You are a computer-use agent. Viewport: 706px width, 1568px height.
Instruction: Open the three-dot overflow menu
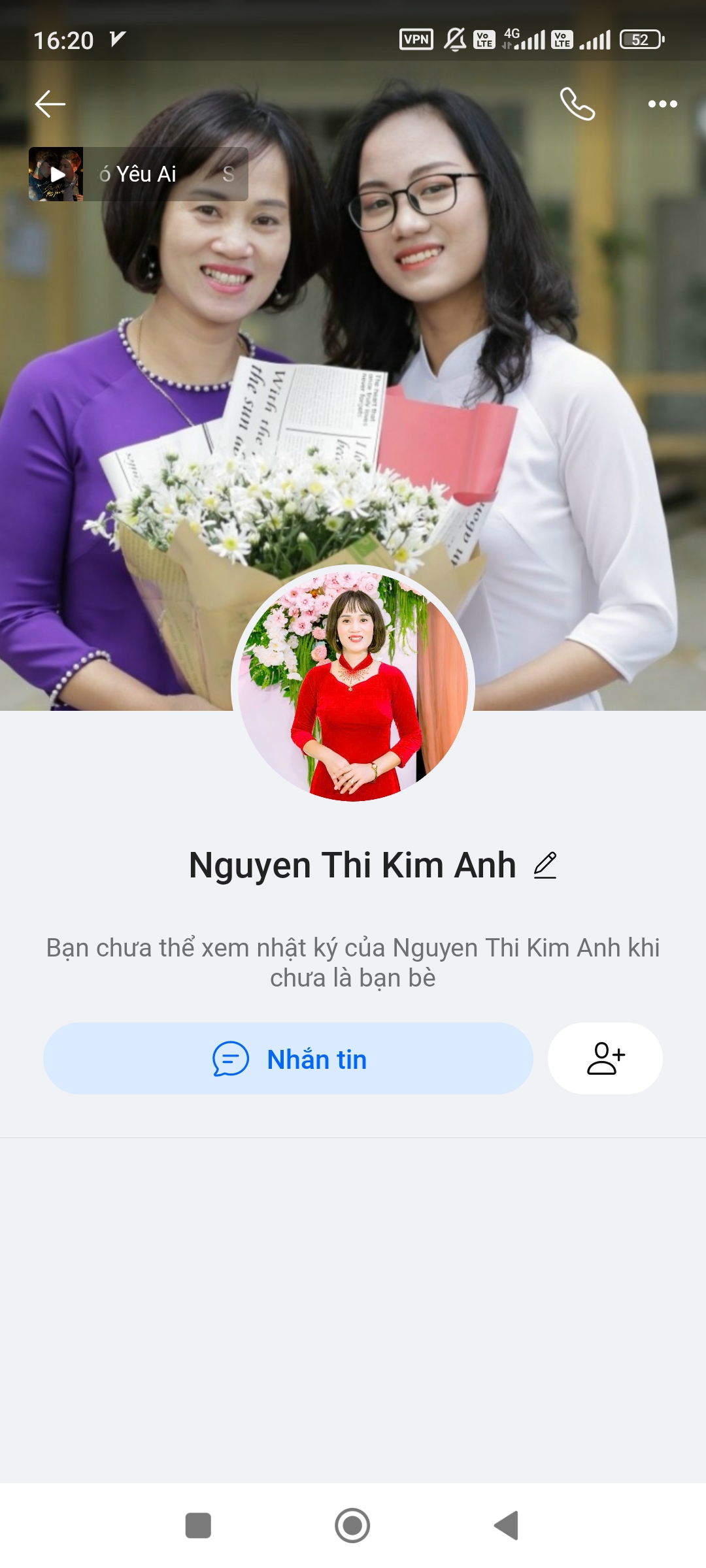662,104
